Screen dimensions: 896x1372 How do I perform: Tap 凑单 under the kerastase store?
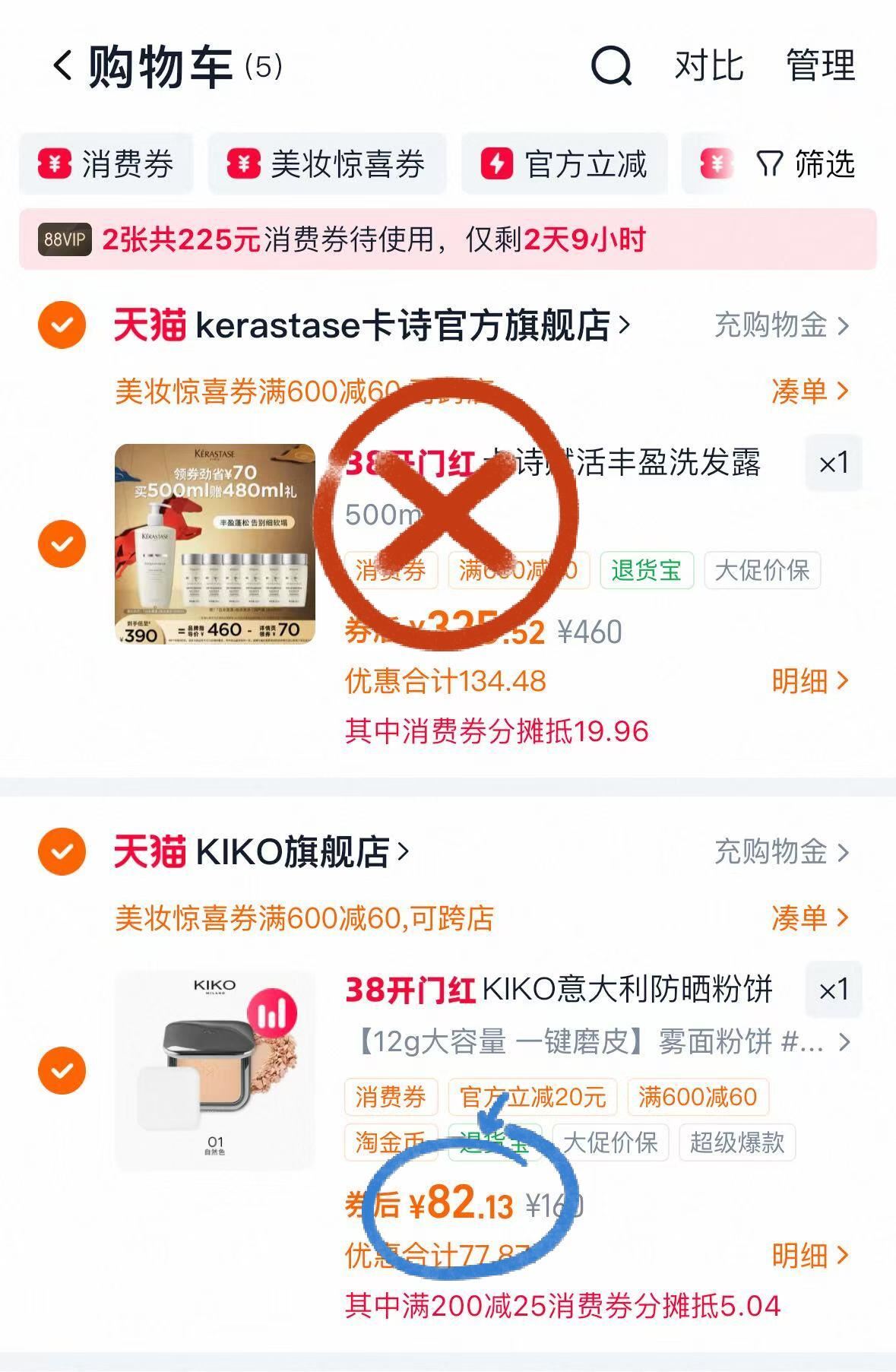click(x=809, y=391)
